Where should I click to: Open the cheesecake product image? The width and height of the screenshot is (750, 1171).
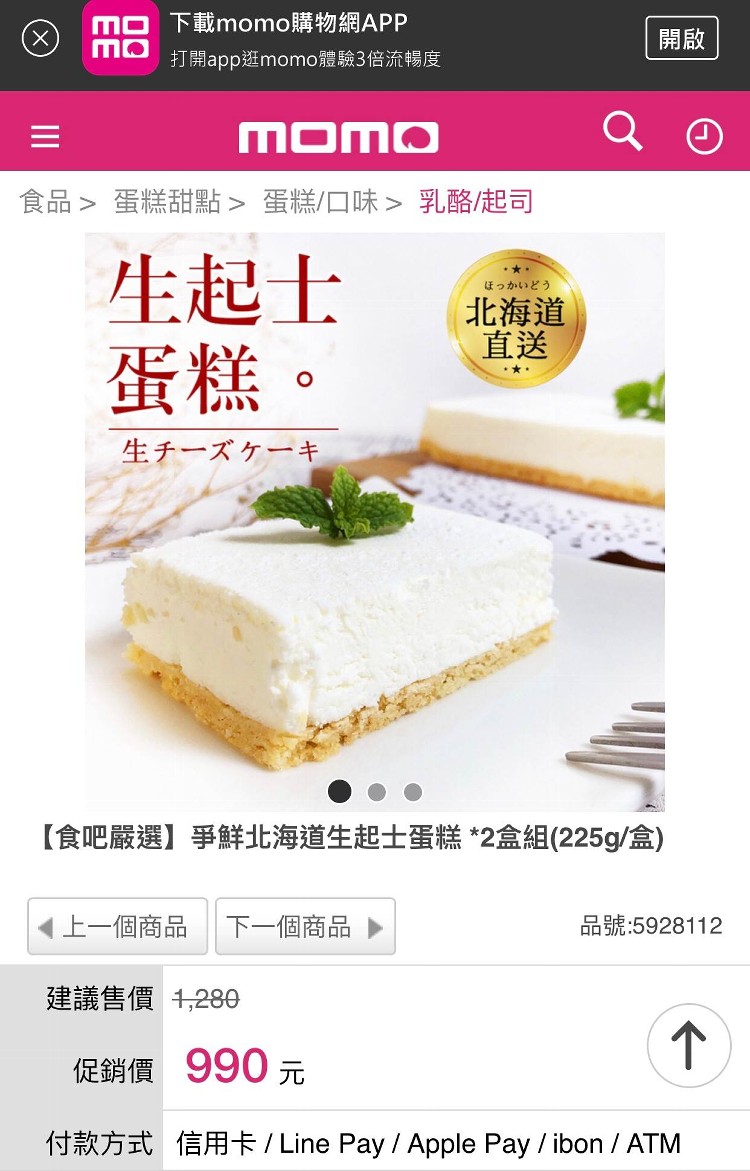[374, 520]
